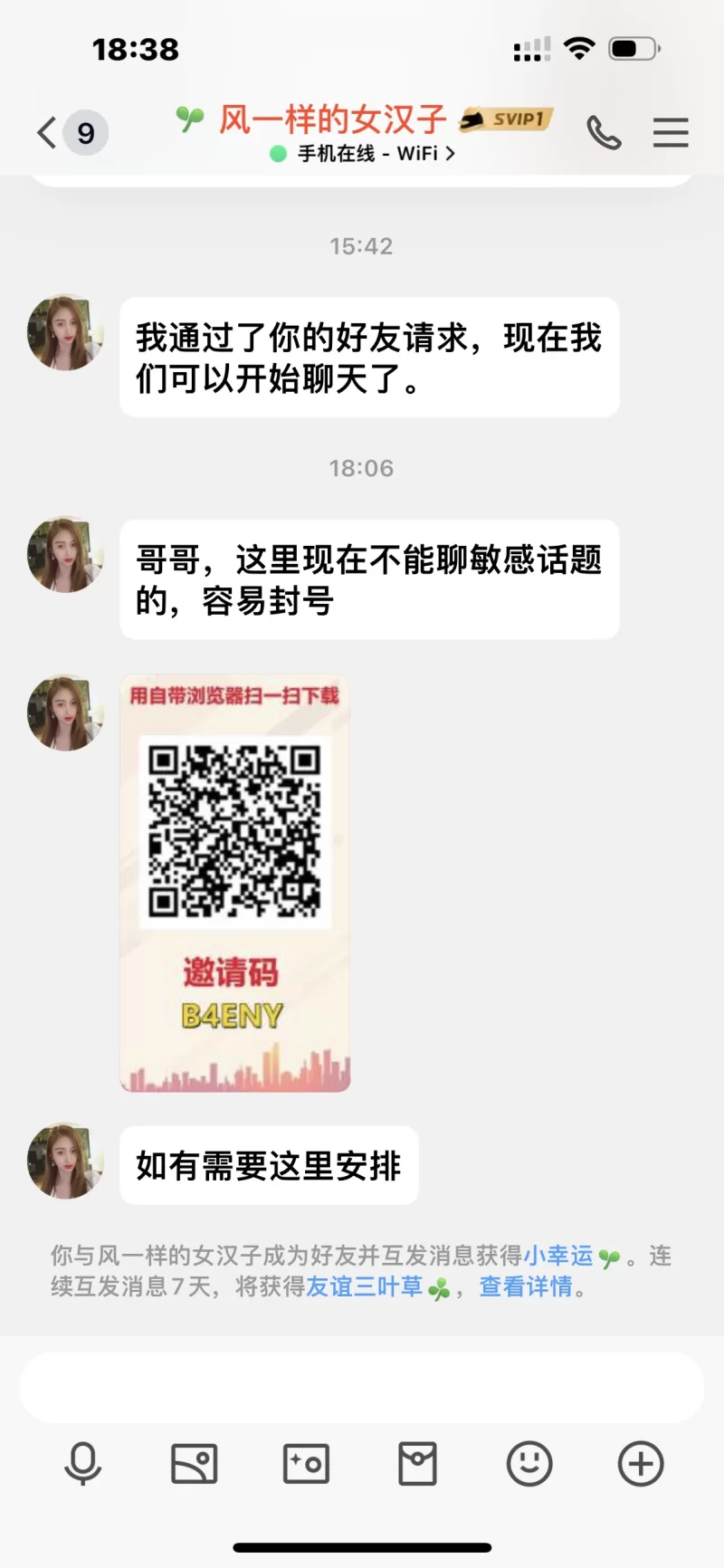Open more options with the plus icon
Screen dimensions: 724x1568
pos(641,1464)
